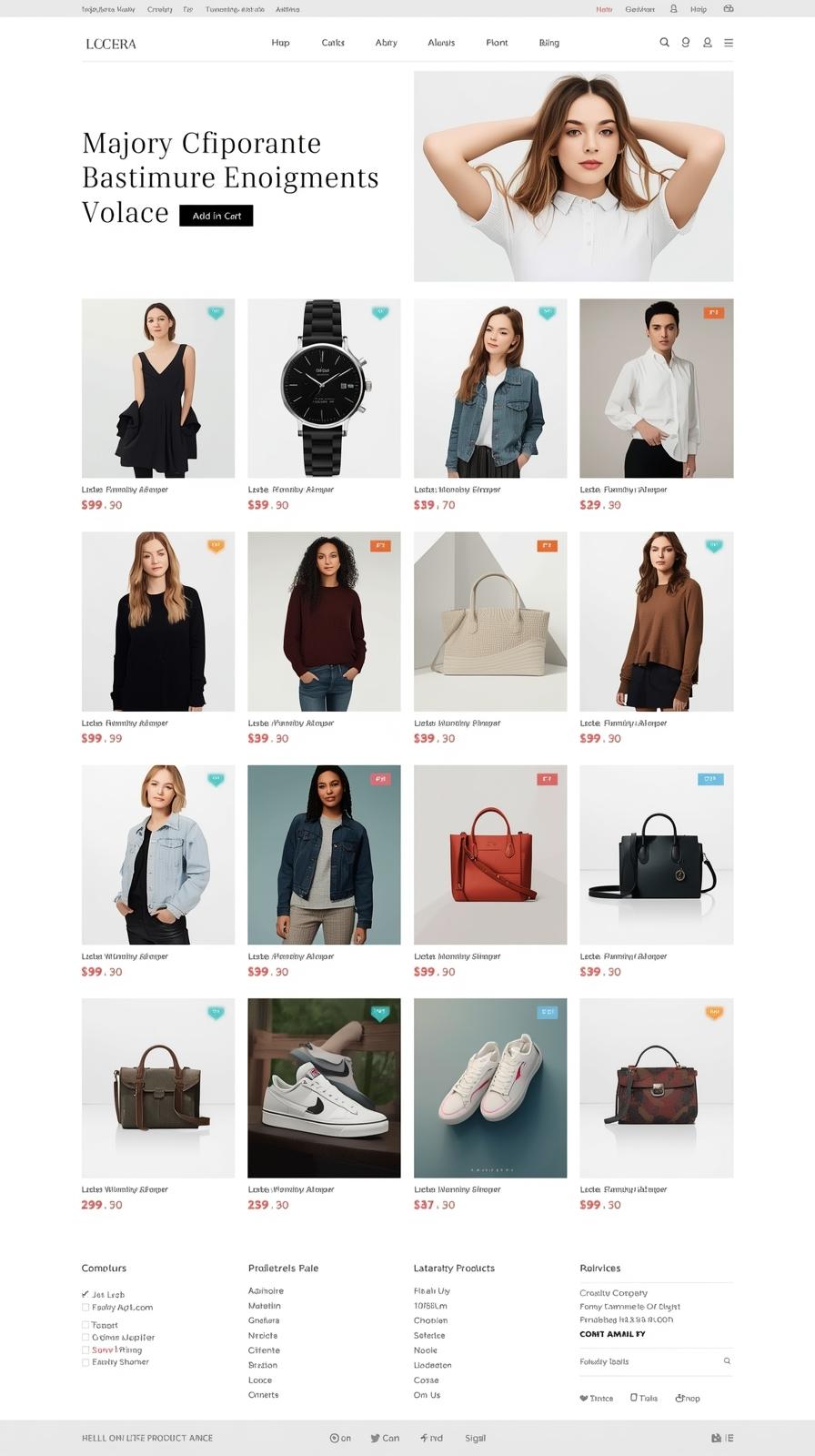Open the black wristwatch product card
815x1456 pixels.
click(x=324, y=389)
